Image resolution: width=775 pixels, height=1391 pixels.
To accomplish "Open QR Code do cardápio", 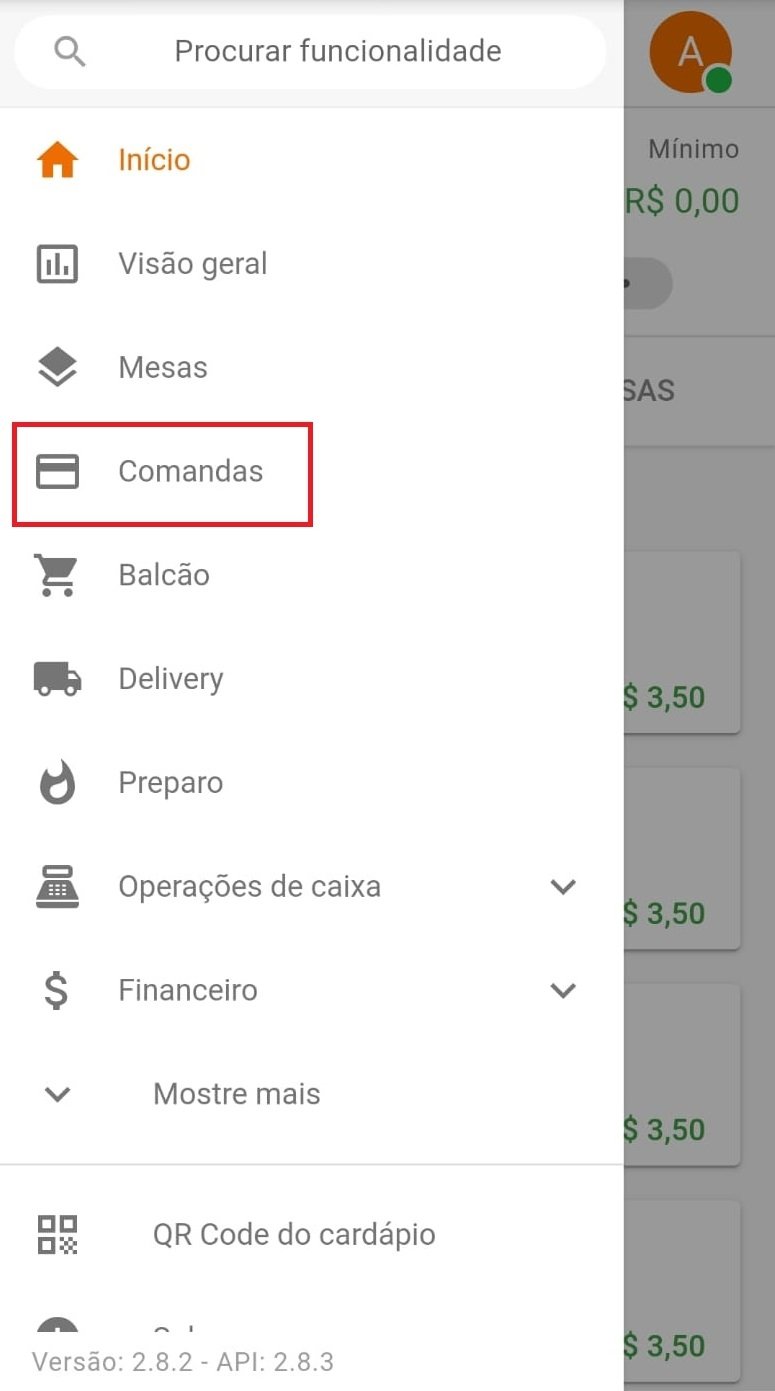I will (x=293, y=1234).
